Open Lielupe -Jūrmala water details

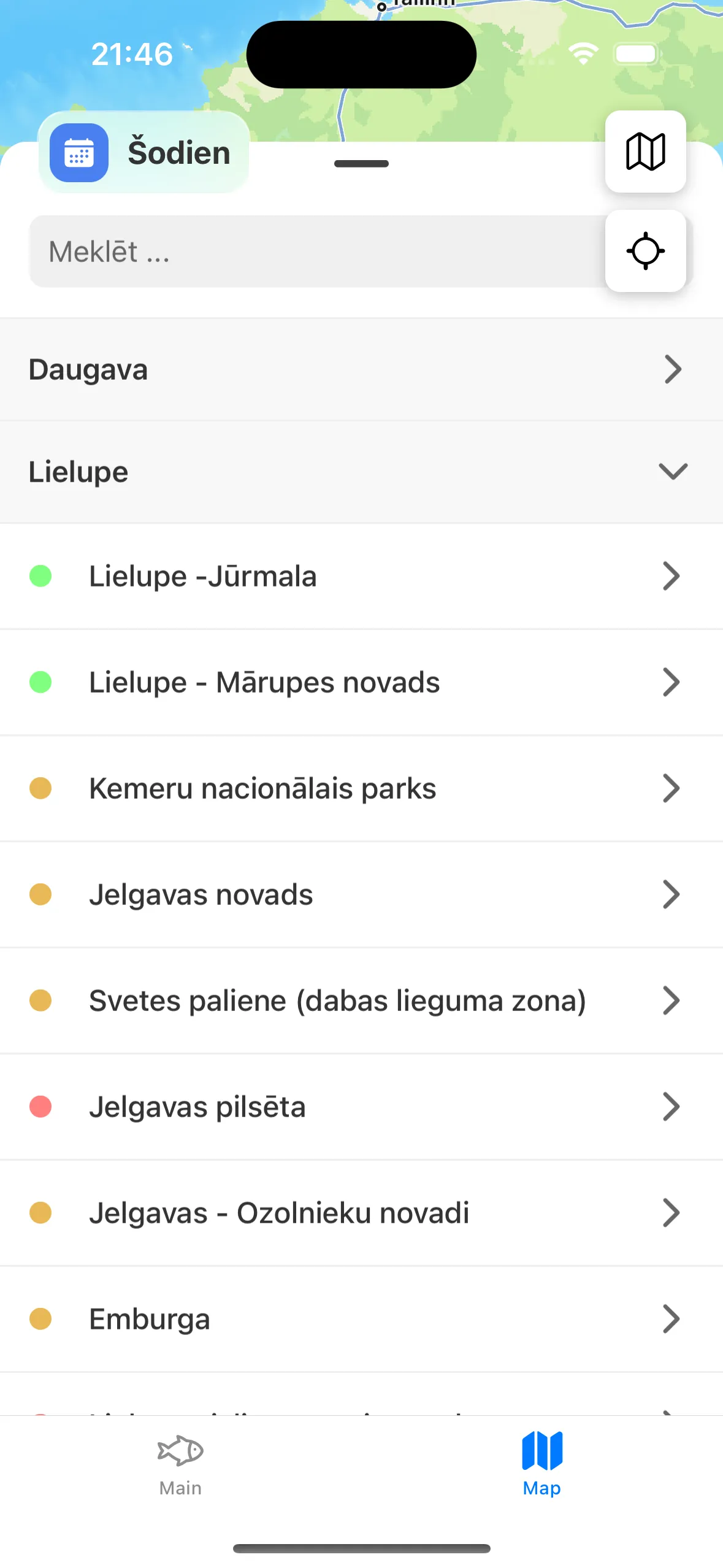(671, 575)
